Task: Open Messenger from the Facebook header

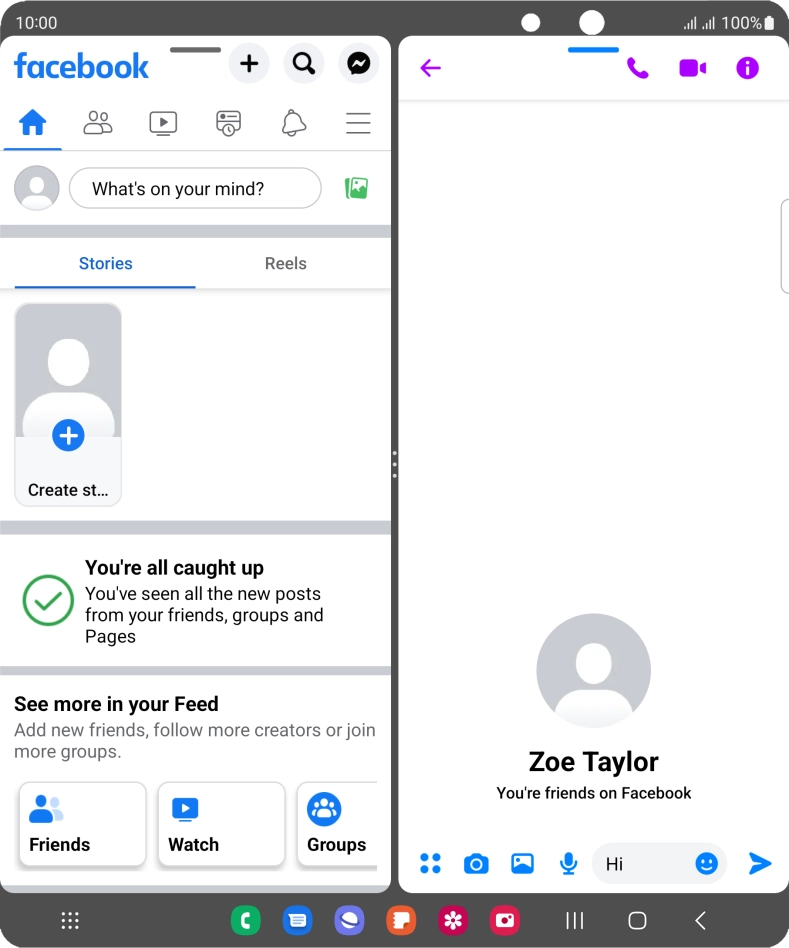Action: (x=359, y=65)
